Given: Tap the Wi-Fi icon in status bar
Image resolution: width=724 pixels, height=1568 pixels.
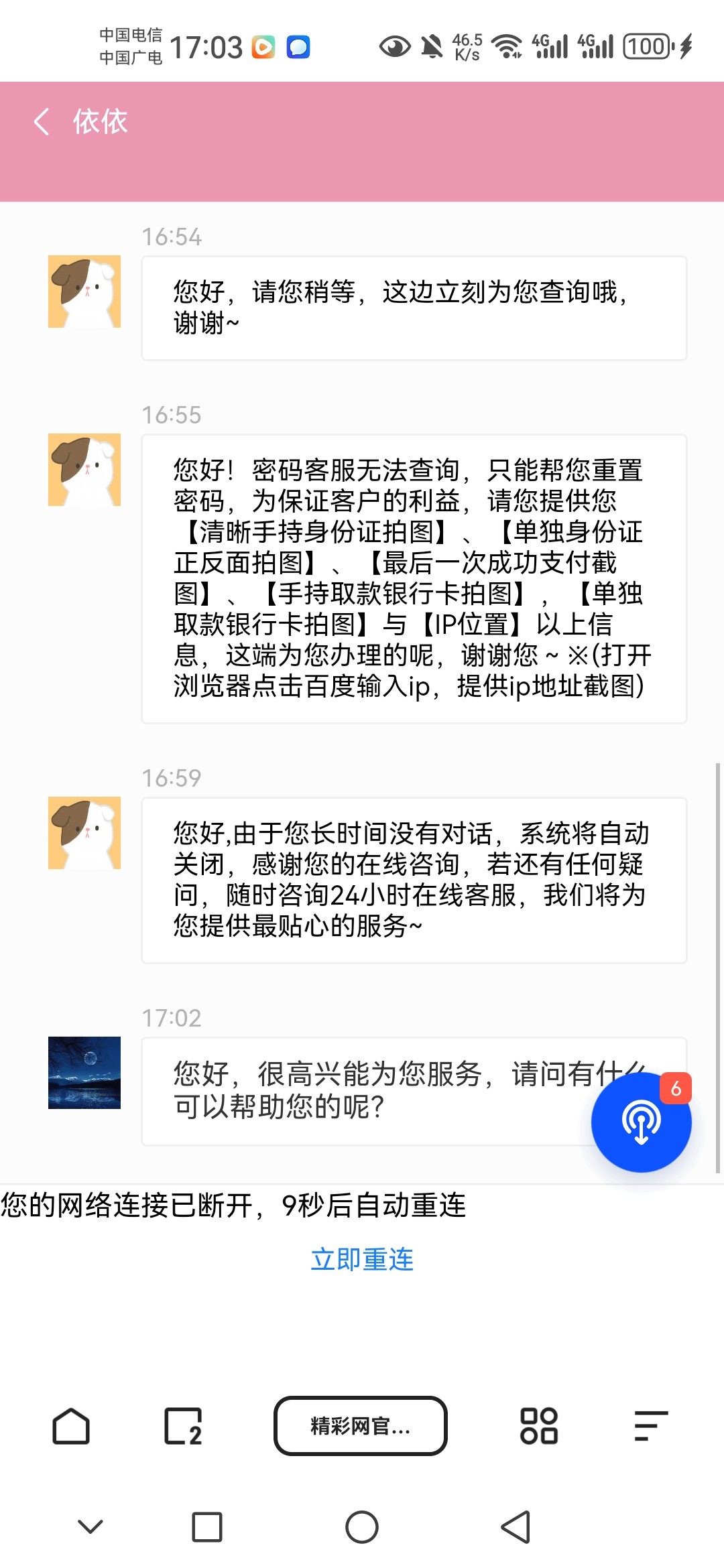Looking at the screenshot, I should click(x=505, y=47).
